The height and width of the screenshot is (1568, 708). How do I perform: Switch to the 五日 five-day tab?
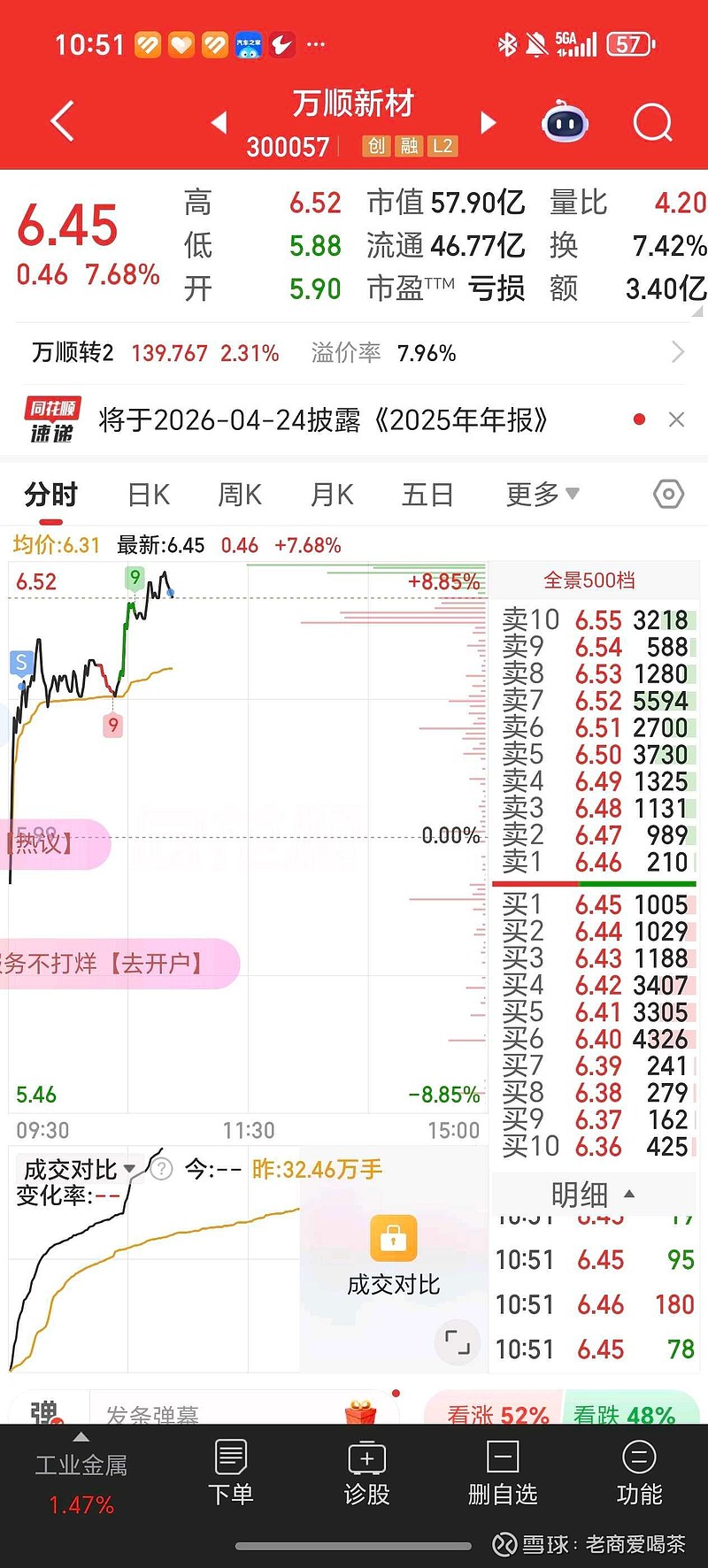tap(427, 496)
